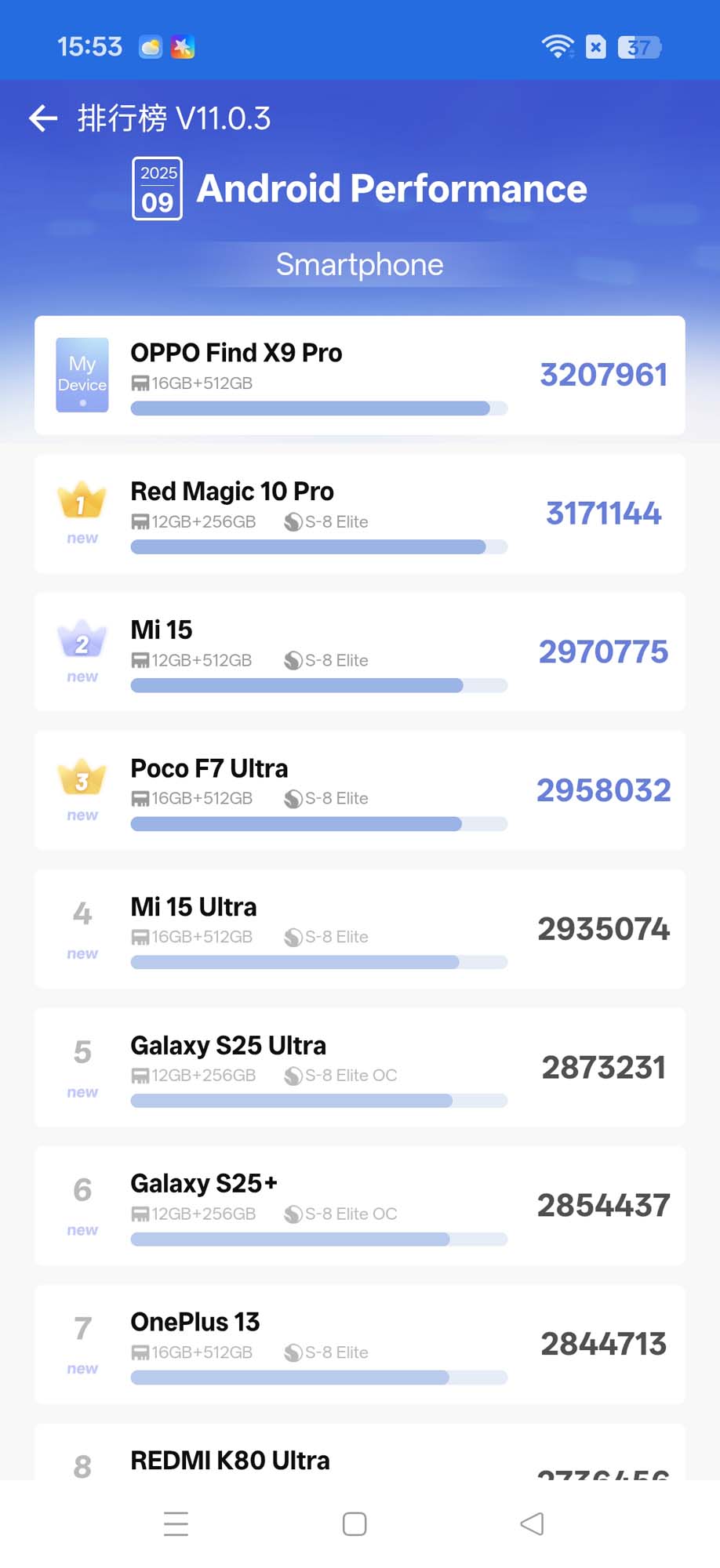The width and height of the screenshot is (720, 1568).
Task: Open the OnePlus 13 ranking entry
Action: tap(360, 1344)
